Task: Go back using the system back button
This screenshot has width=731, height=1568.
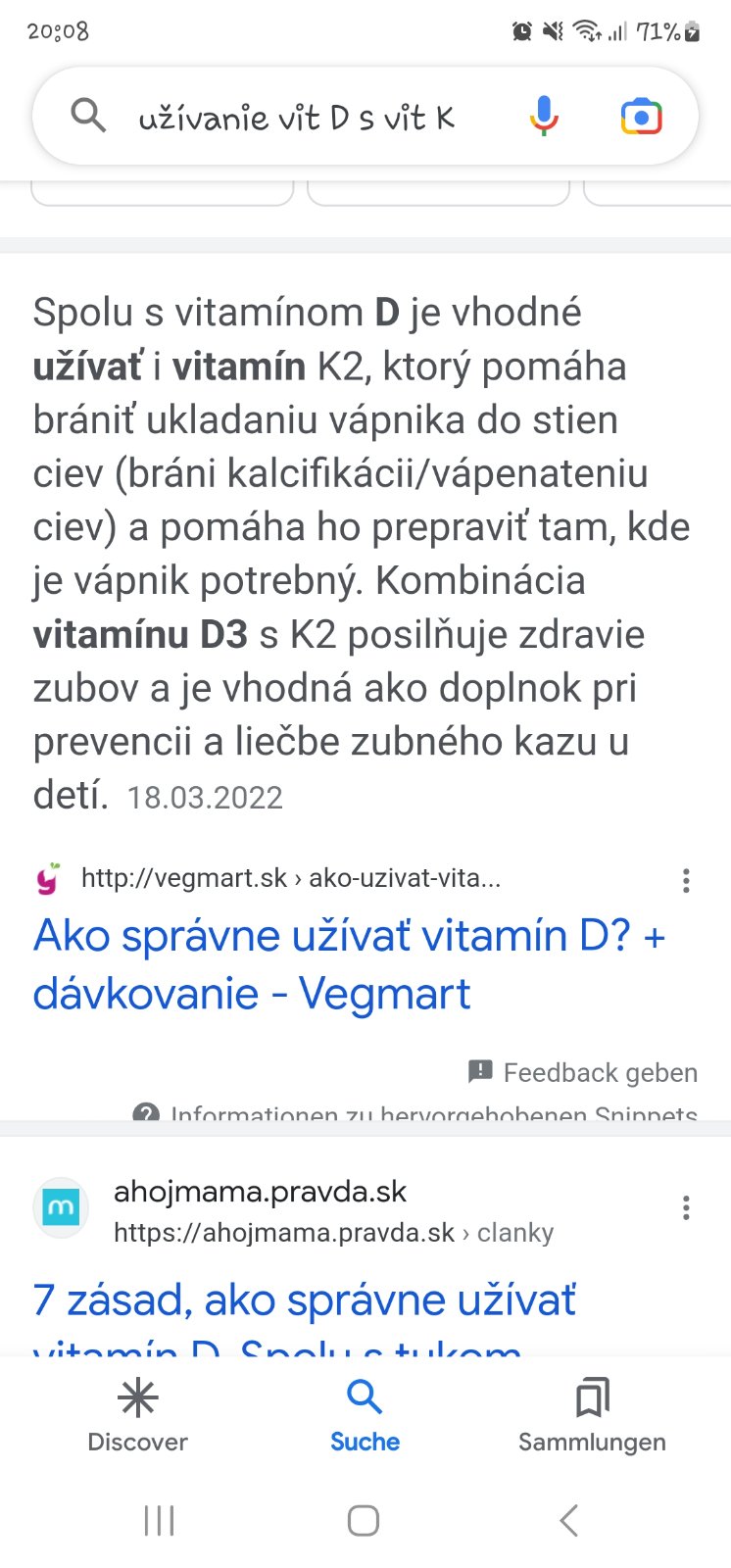Action: click(x=569, y=1521)
